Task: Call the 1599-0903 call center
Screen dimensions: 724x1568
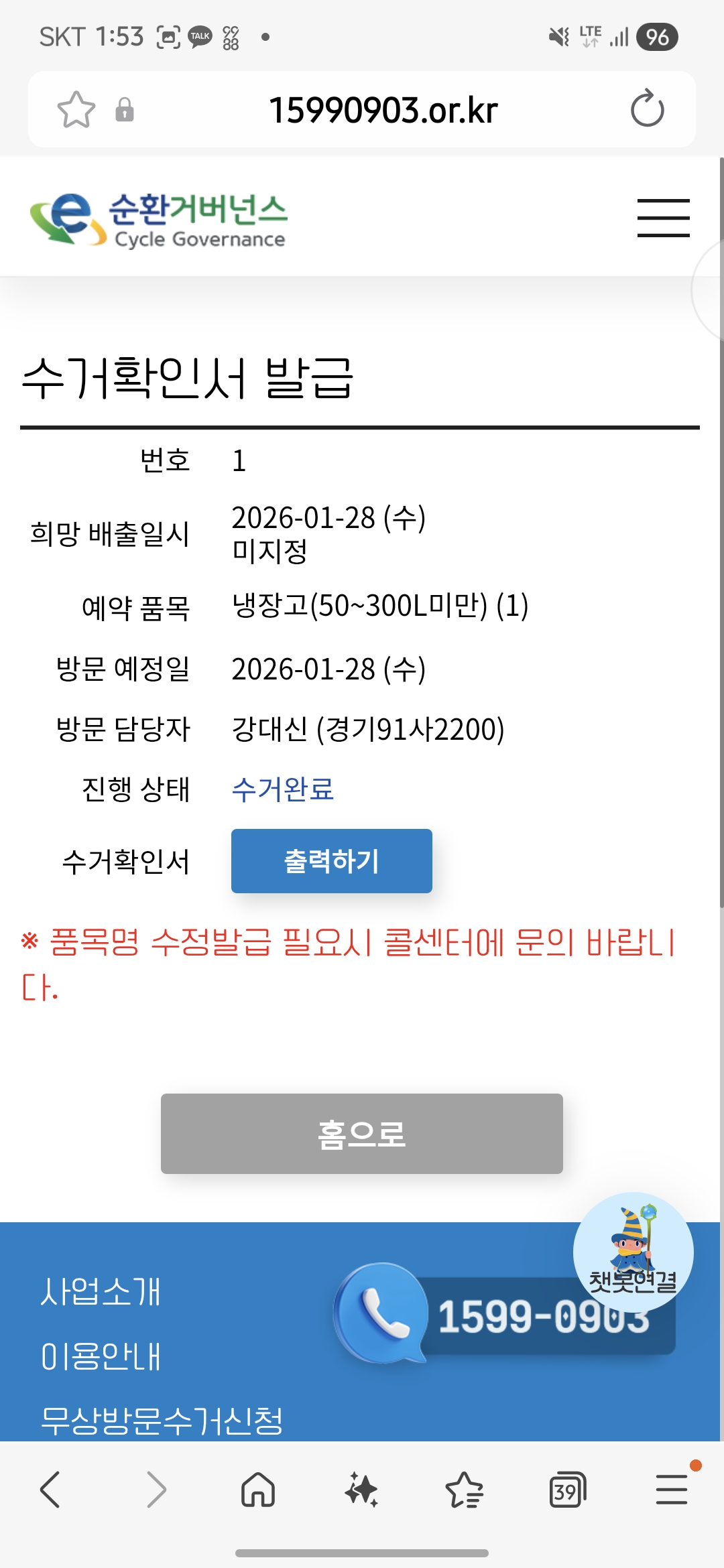Action: [509, 1317]
